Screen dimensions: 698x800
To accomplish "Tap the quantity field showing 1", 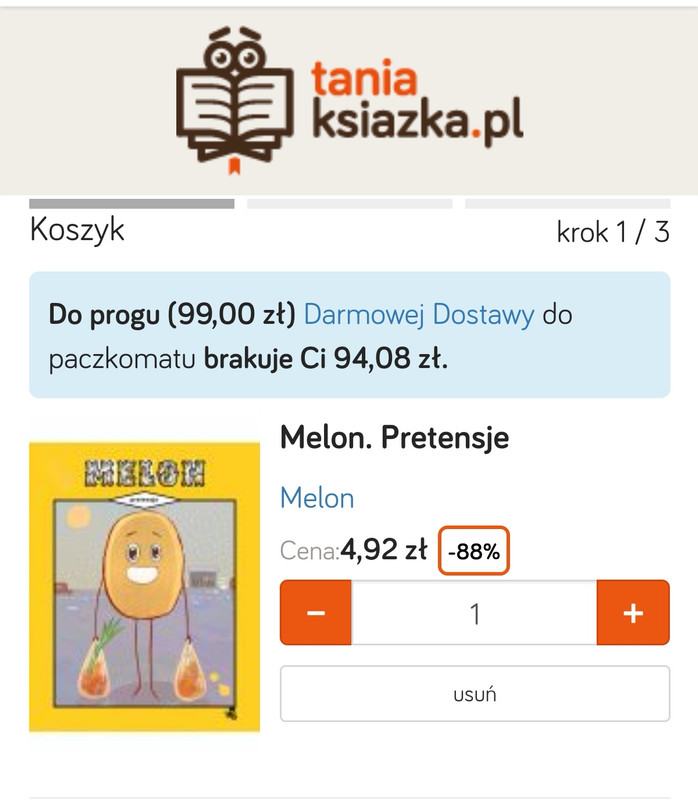I will click(x=474, y=613).
